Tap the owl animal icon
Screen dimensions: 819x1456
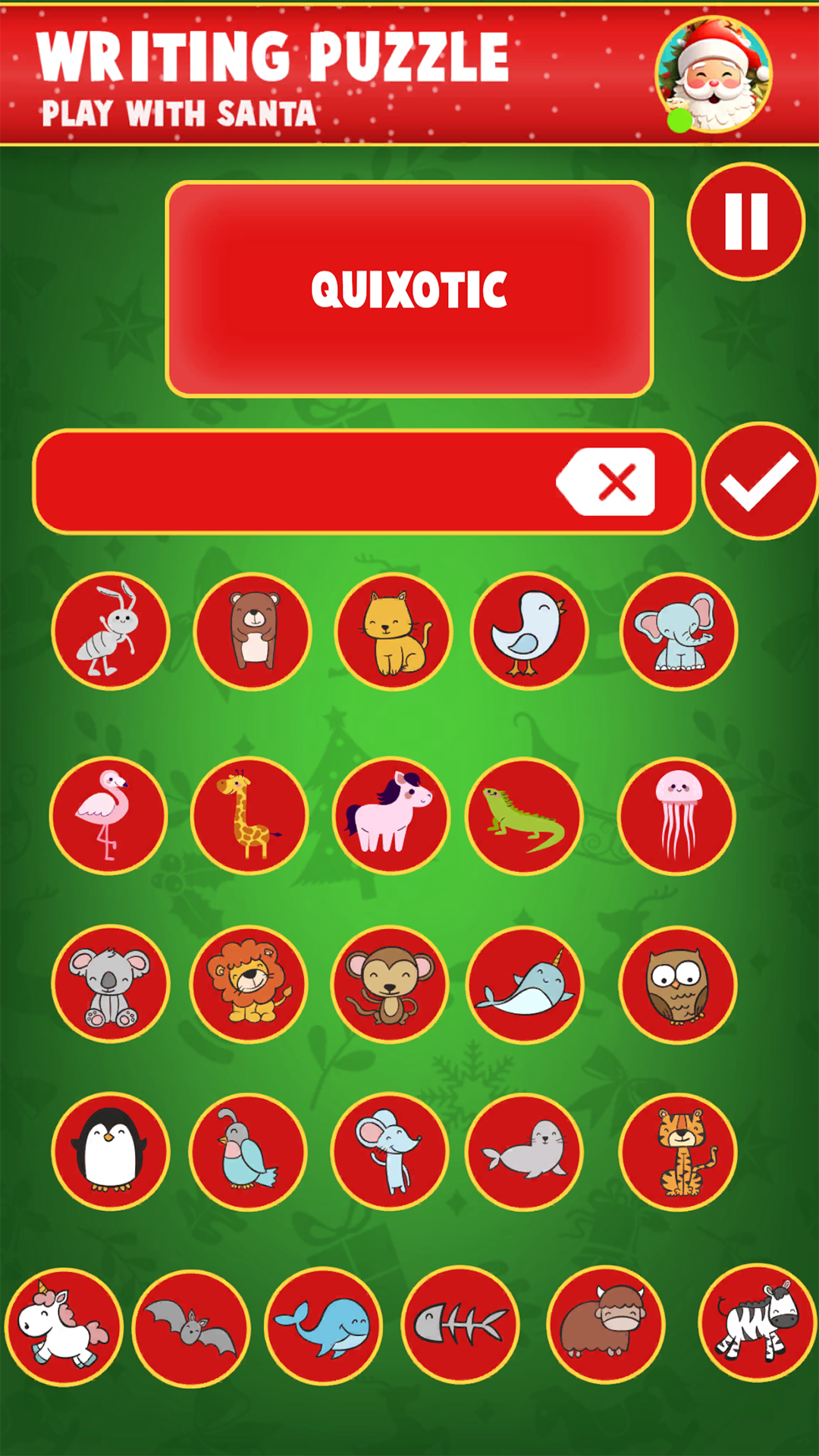pyautogui.click(x=677, y=983)
